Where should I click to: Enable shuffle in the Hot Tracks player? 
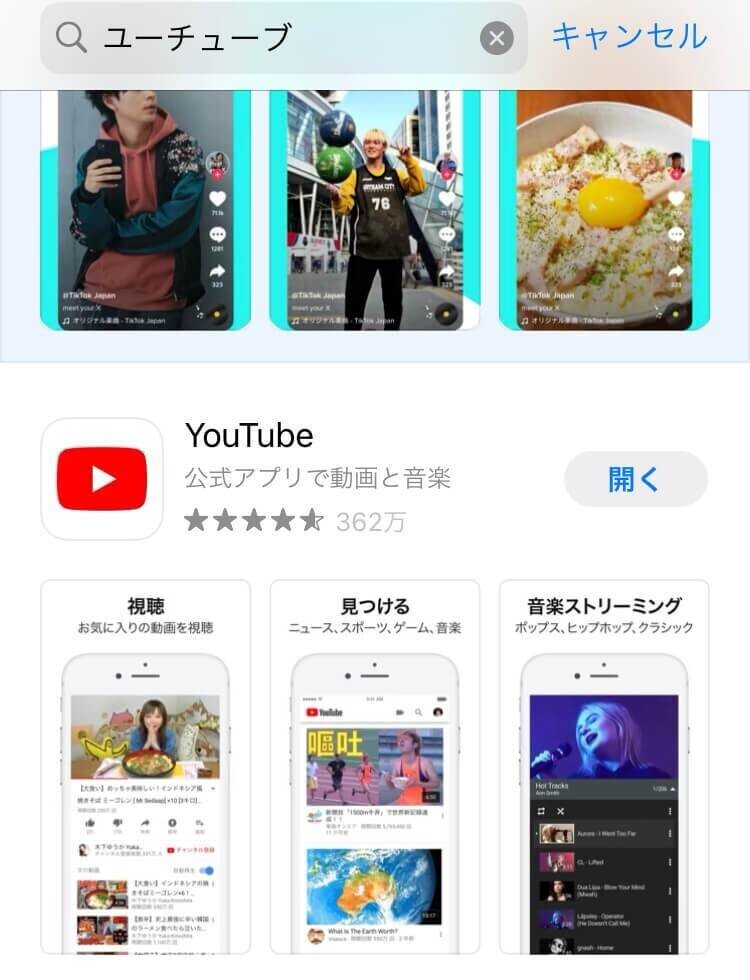pos(560,811)
